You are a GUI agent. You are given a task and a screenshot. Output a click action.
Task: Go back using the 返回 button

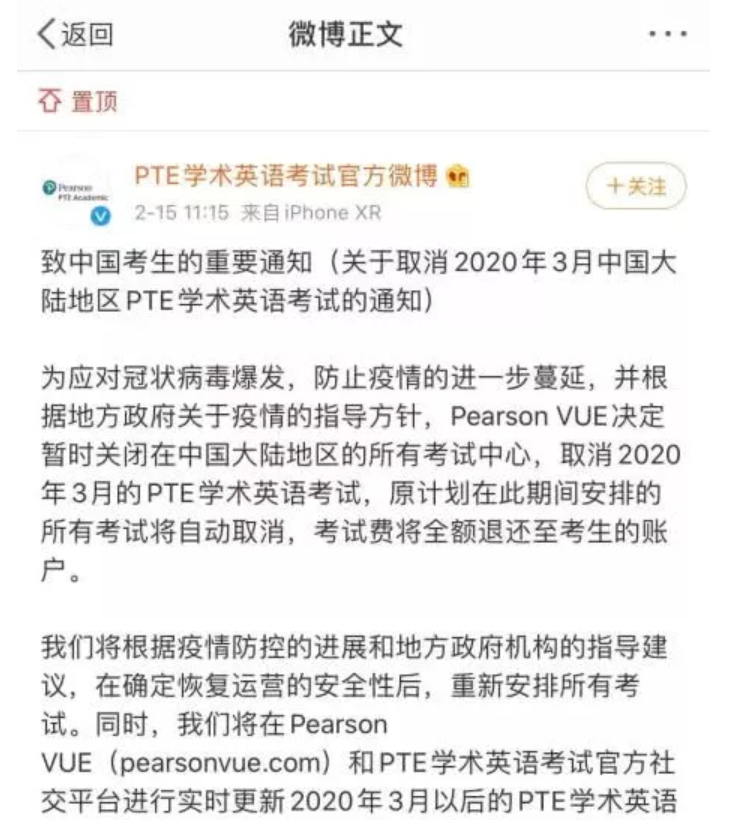pos(75,34)
